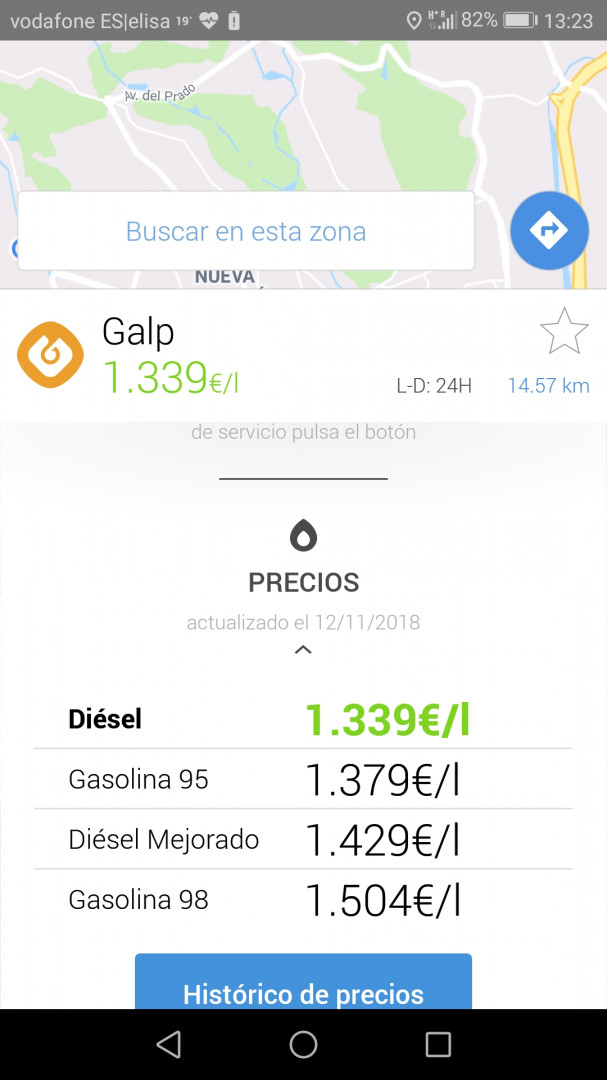Get directions to the Galp station
607x1080 pixels.
pos(548,231)
